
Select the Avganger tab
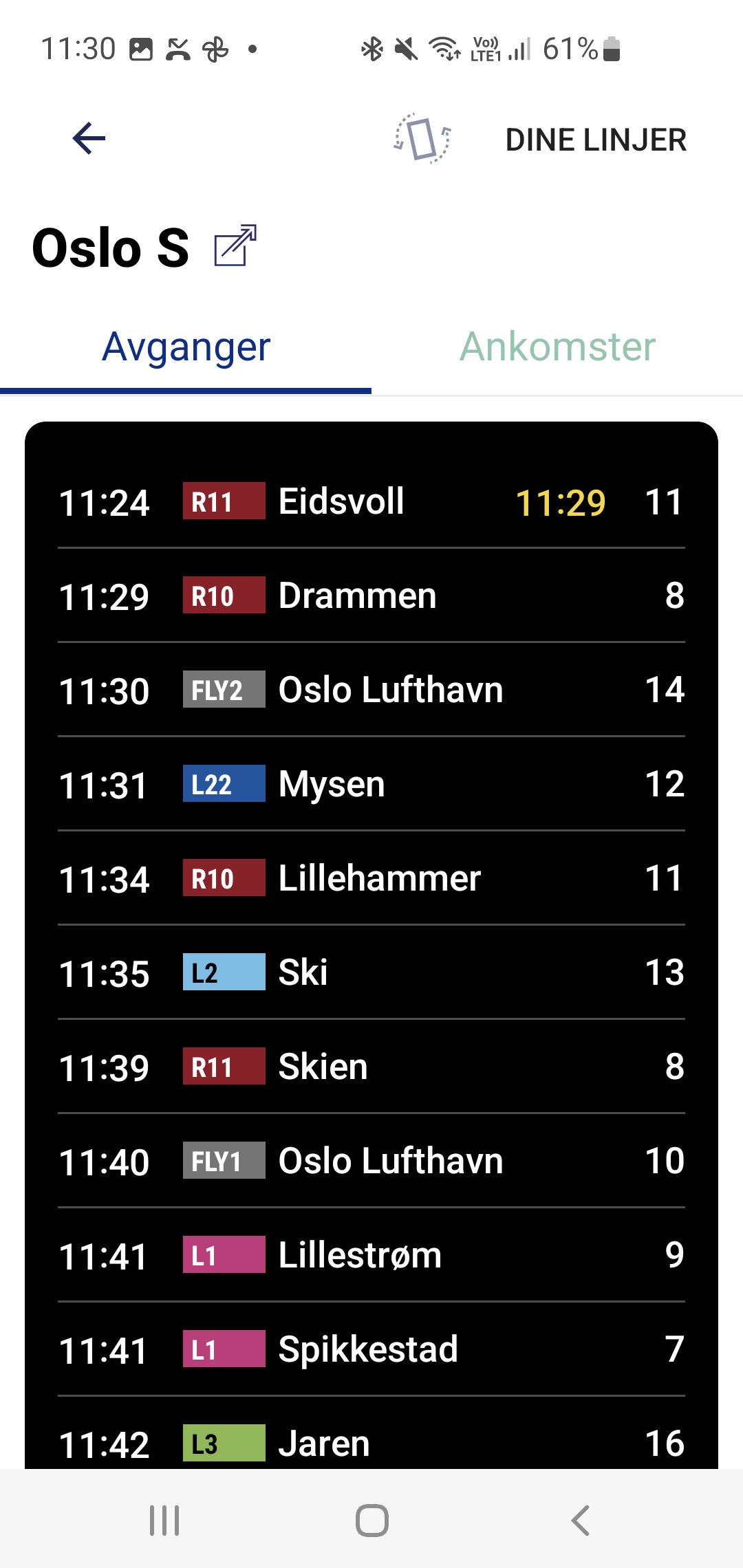point(186,347)
